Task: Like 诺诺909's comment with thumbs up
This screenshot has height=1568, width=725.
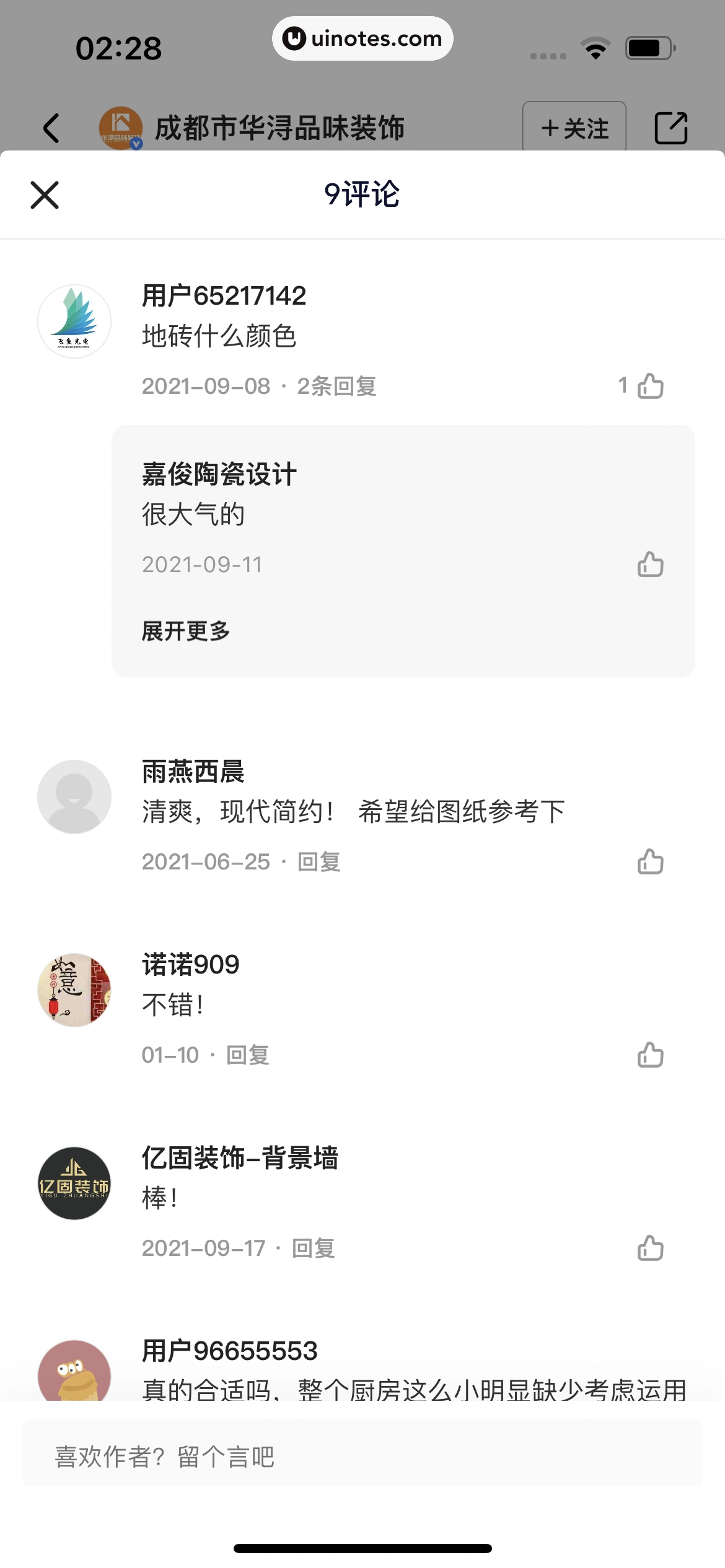Action: (x=649, y=1056)
